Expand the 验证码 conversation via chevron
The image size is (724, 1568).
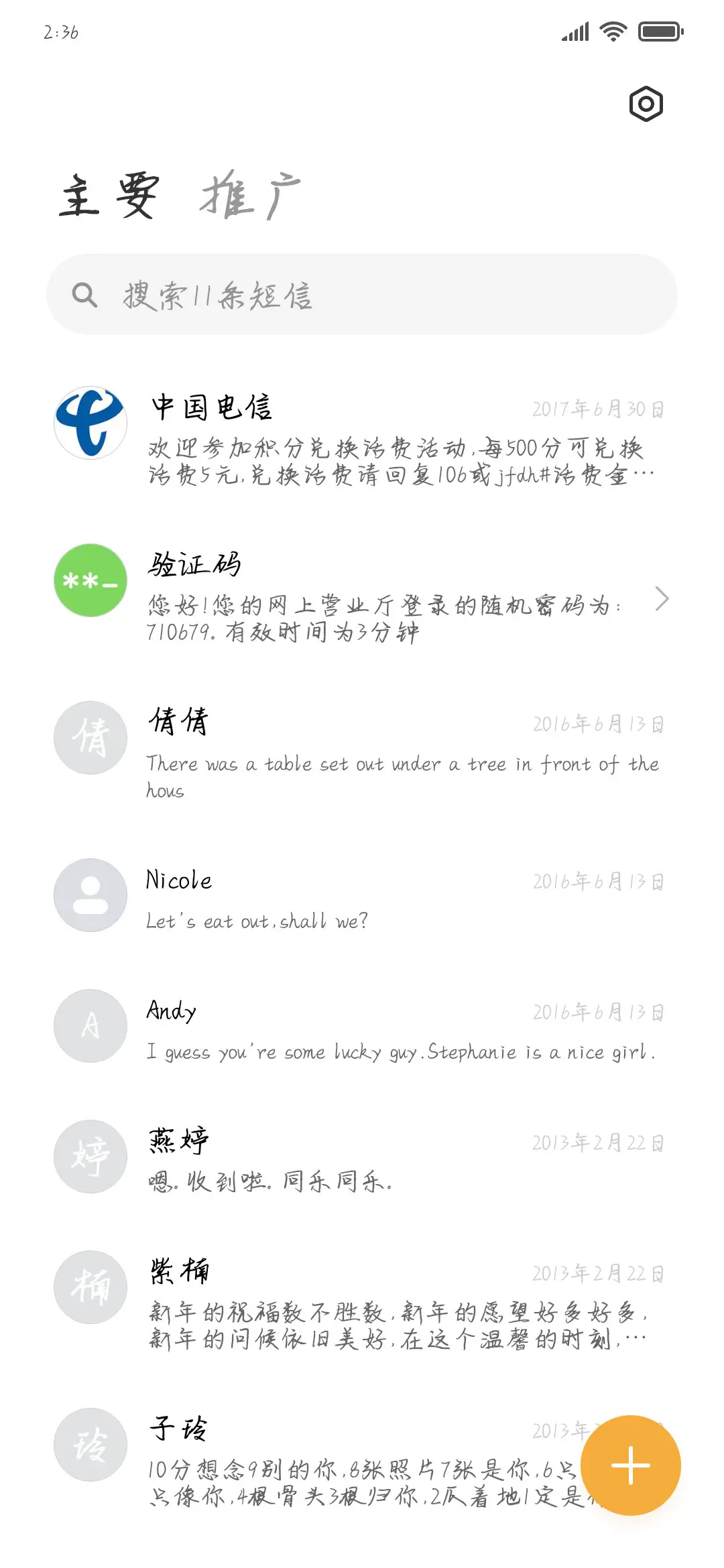(x=660, y=598)
